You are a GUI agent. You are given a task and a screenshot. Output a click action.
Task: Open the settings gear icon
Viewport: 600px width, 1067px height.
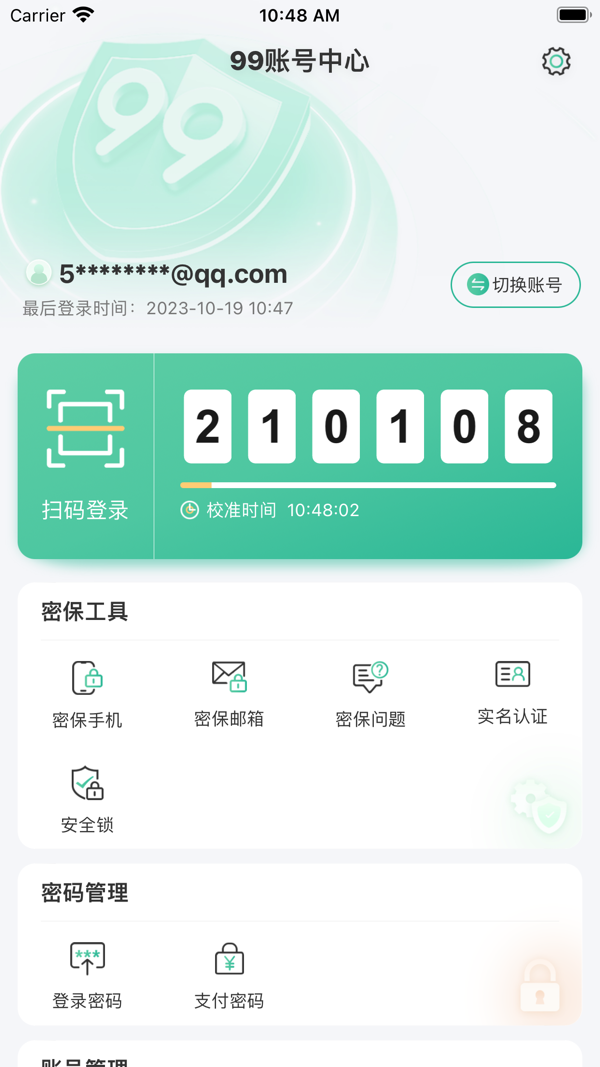(x=556, y=61)
